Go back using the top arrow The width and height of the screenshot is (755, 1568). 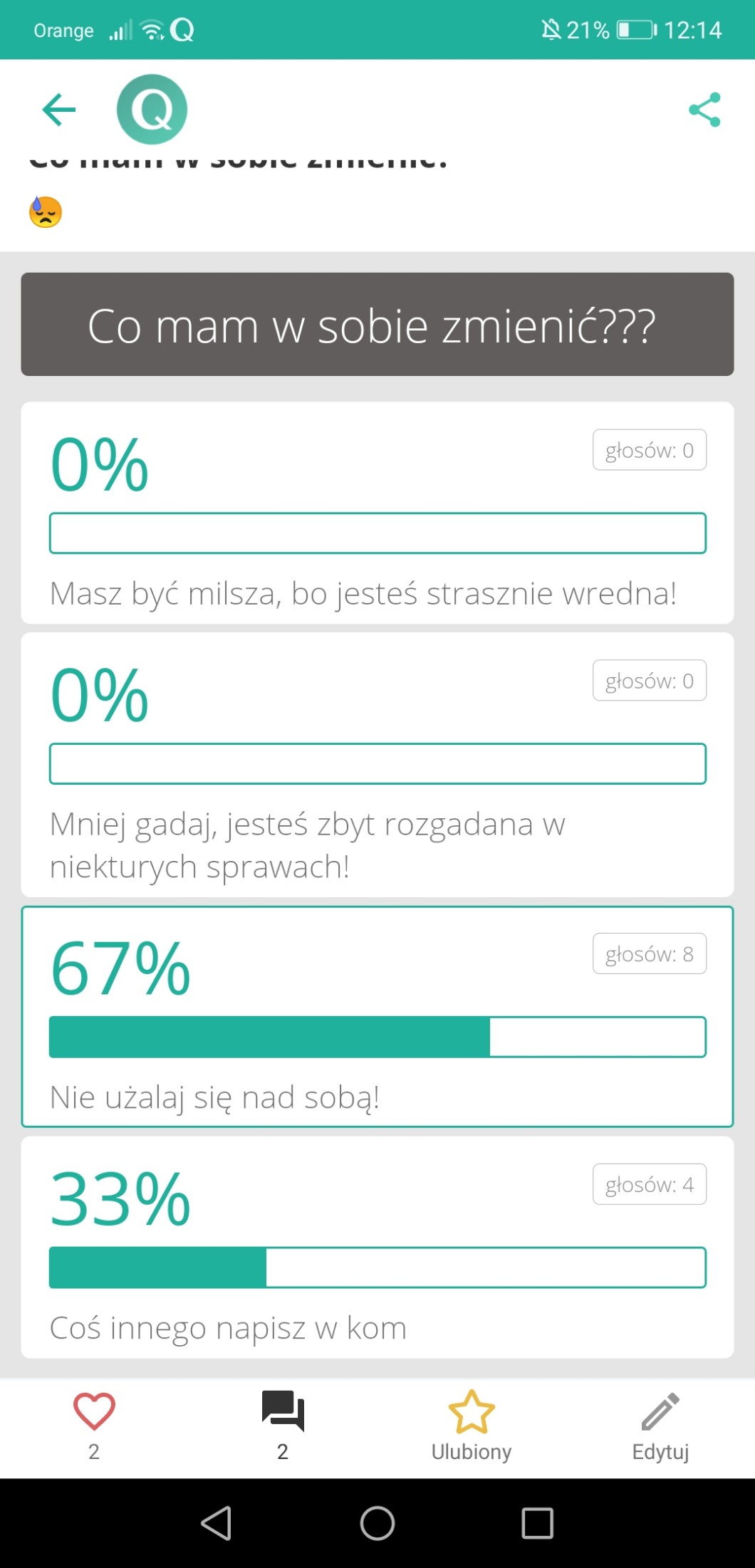click(x=59, y=110)
